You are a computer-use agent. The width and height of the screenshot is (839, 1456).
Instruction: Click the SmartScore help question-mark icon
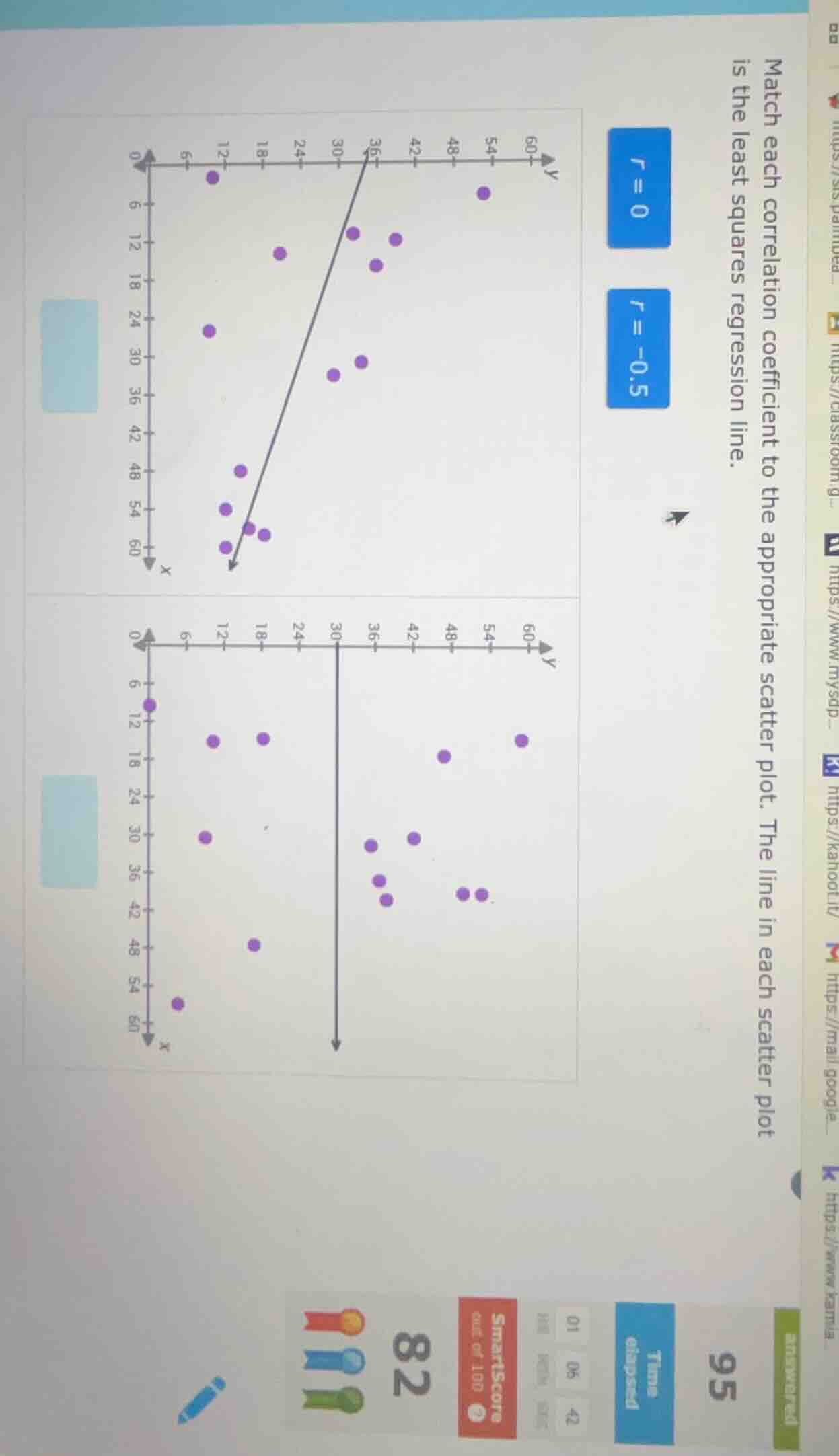(476, 1412)
